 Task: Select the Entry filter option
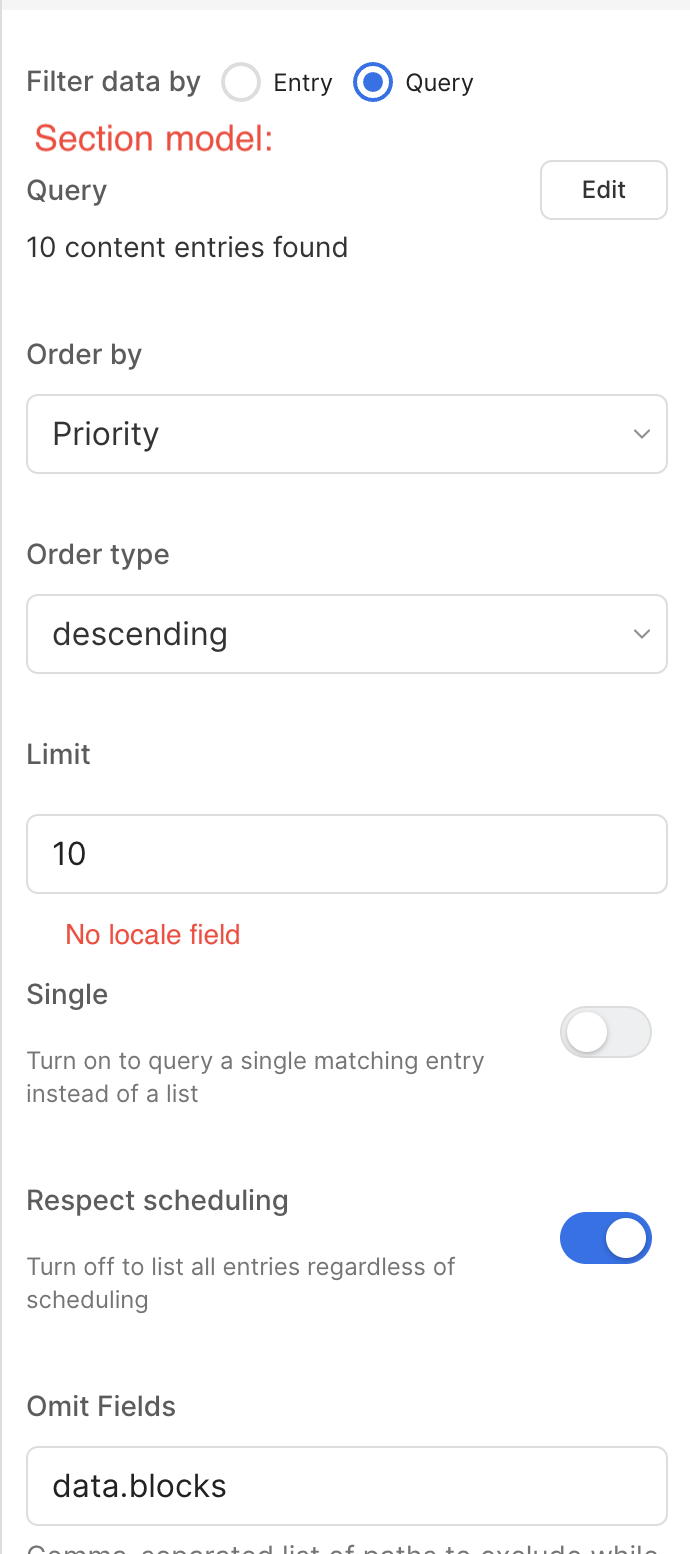241,82
